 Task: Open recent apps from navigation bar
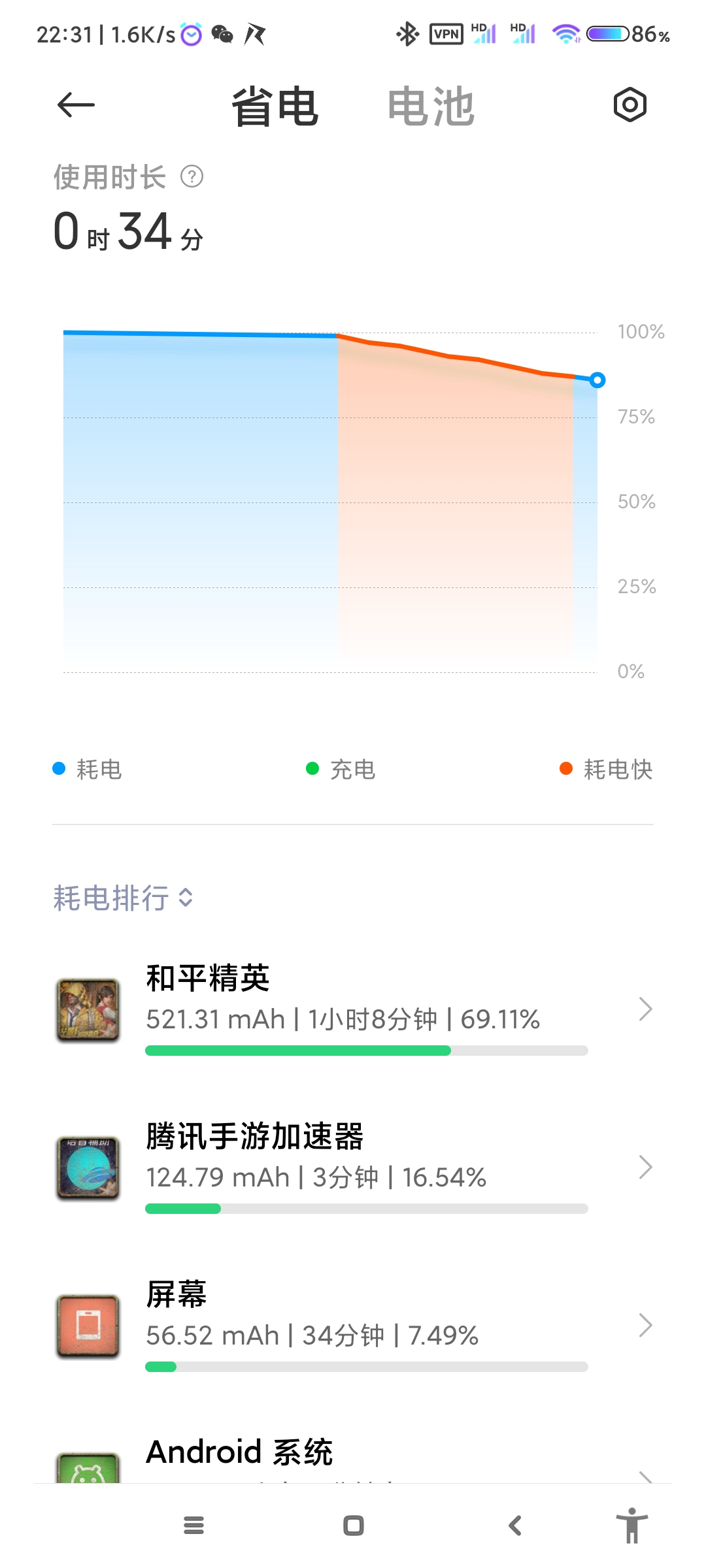coord(193,1526)
